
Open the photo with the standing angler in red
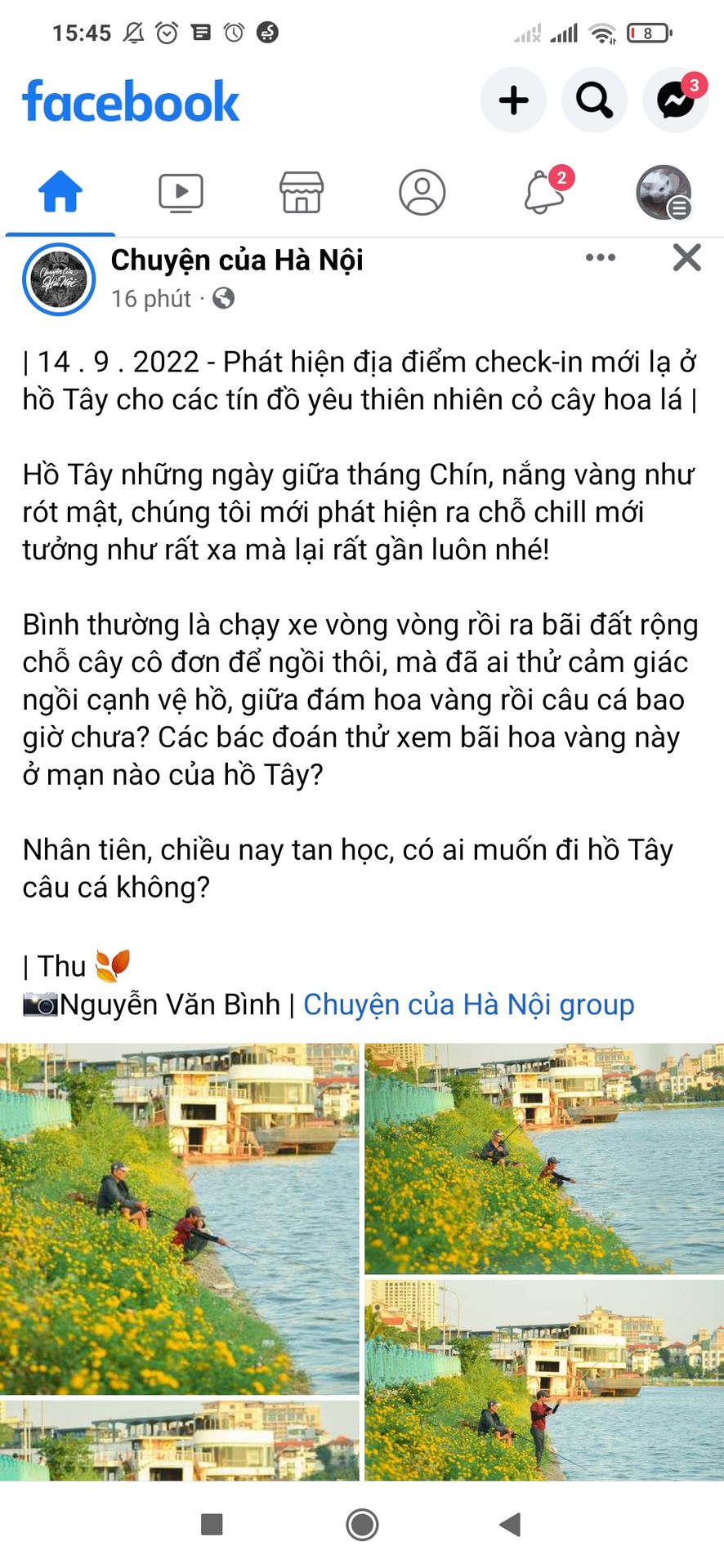[544, 1380]
